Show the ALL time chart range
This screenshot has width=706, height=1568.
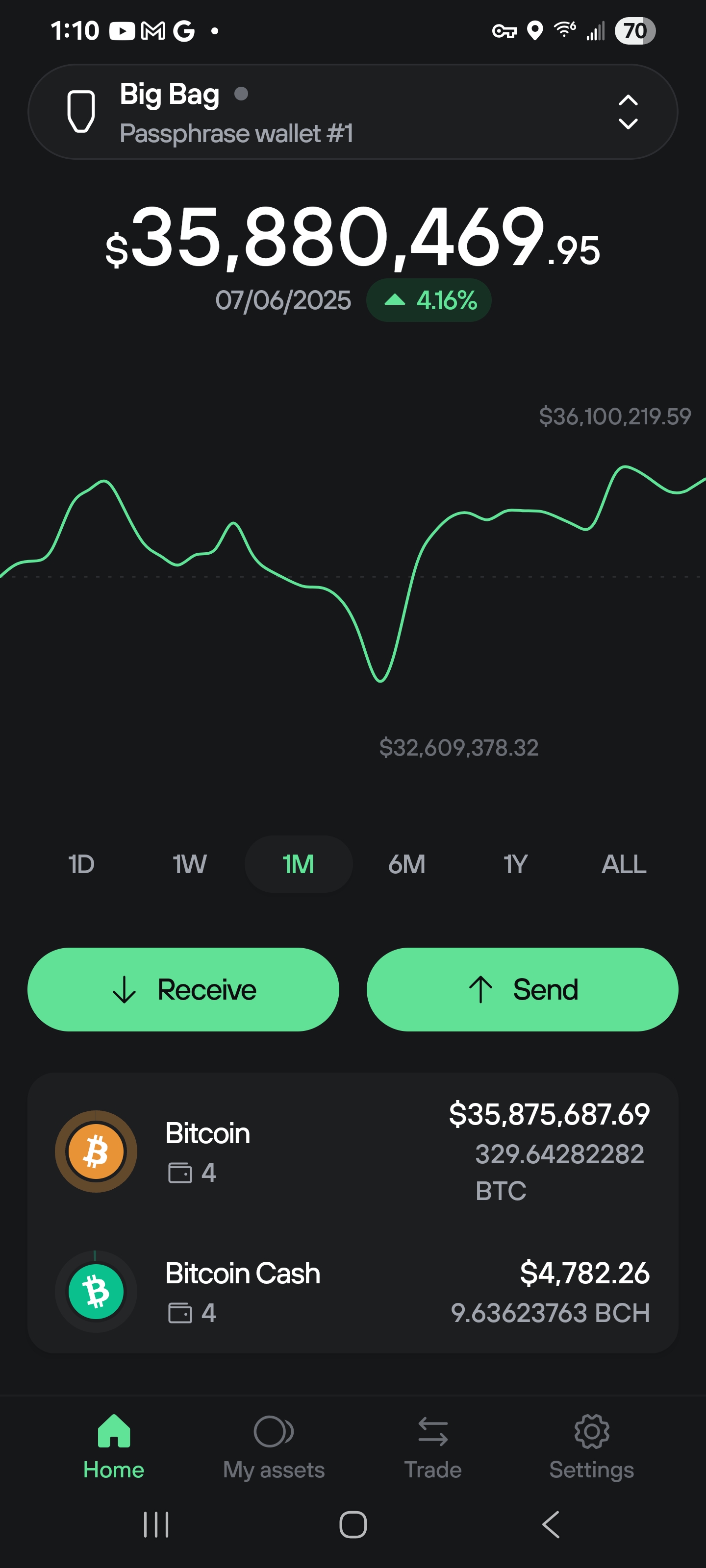[x=624, y=864]
